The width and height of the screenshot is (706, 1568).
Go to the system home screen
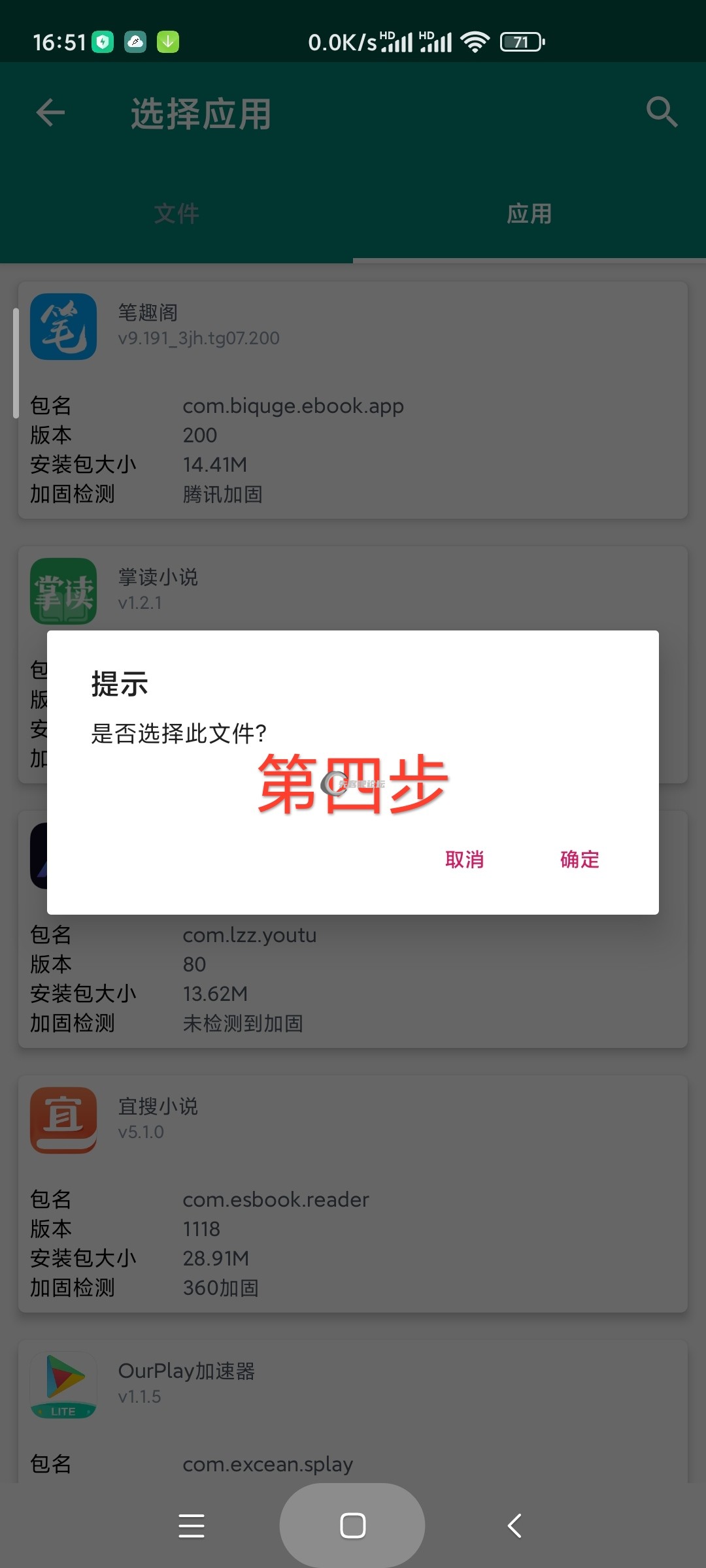tap(352, 1526)
